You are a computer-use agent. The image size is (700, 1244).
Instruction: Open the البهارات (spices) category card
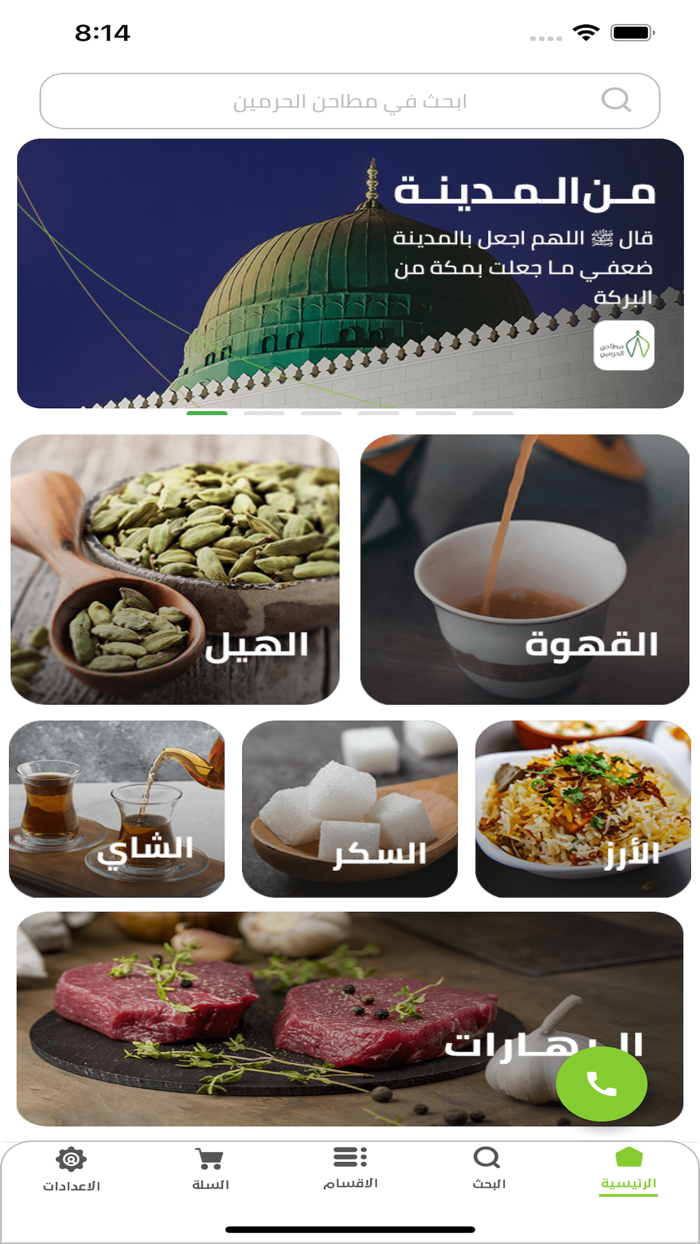(350, 1019)
